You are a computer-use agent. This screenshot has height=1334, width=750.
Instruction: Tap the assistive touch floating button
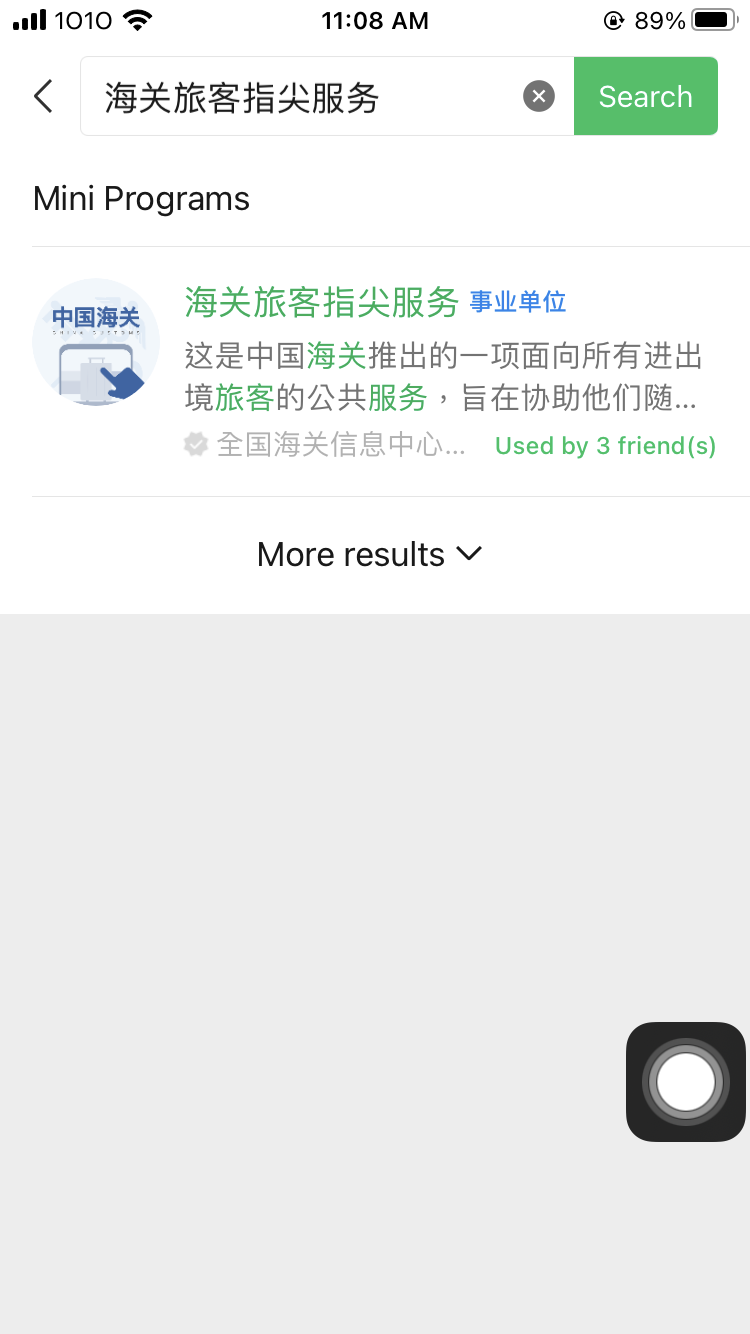pos(686,1081)
